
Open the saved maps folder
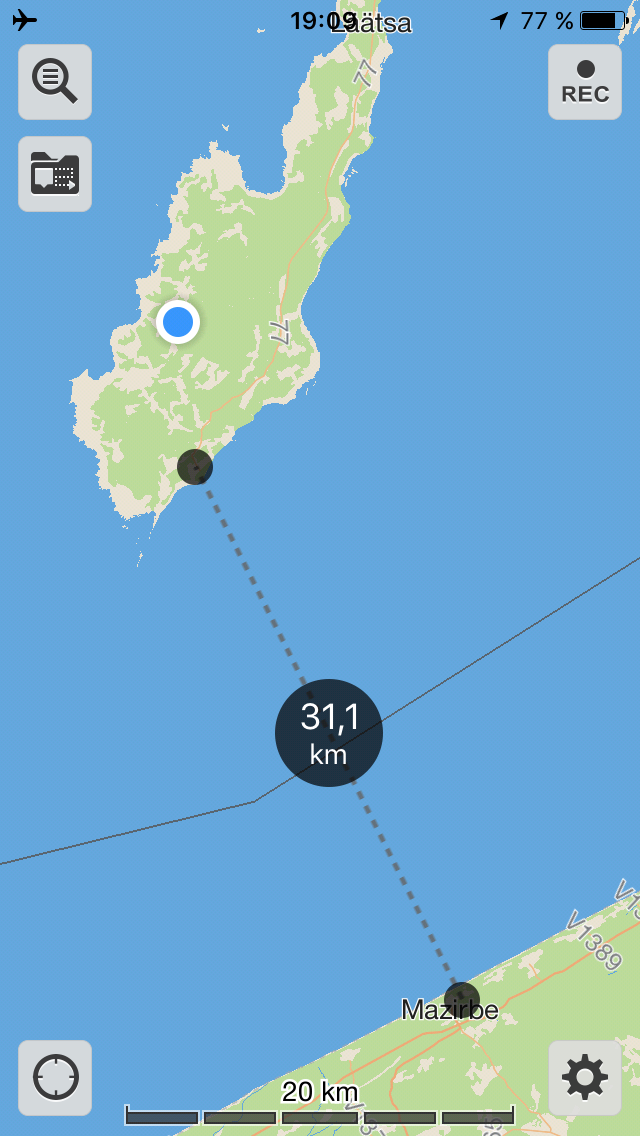click(55, 174)
